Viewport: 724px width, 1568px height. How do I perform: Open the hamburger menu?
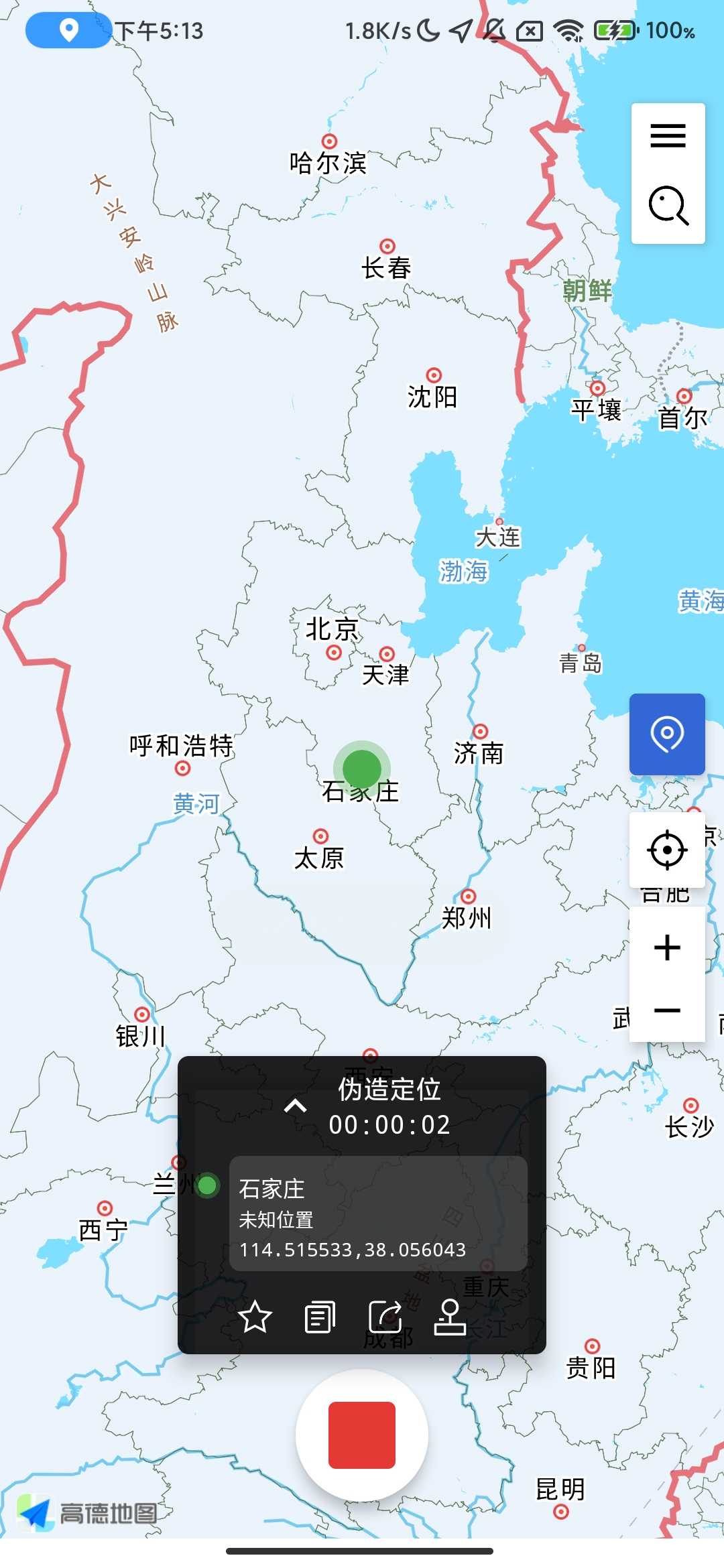point(668,135)
